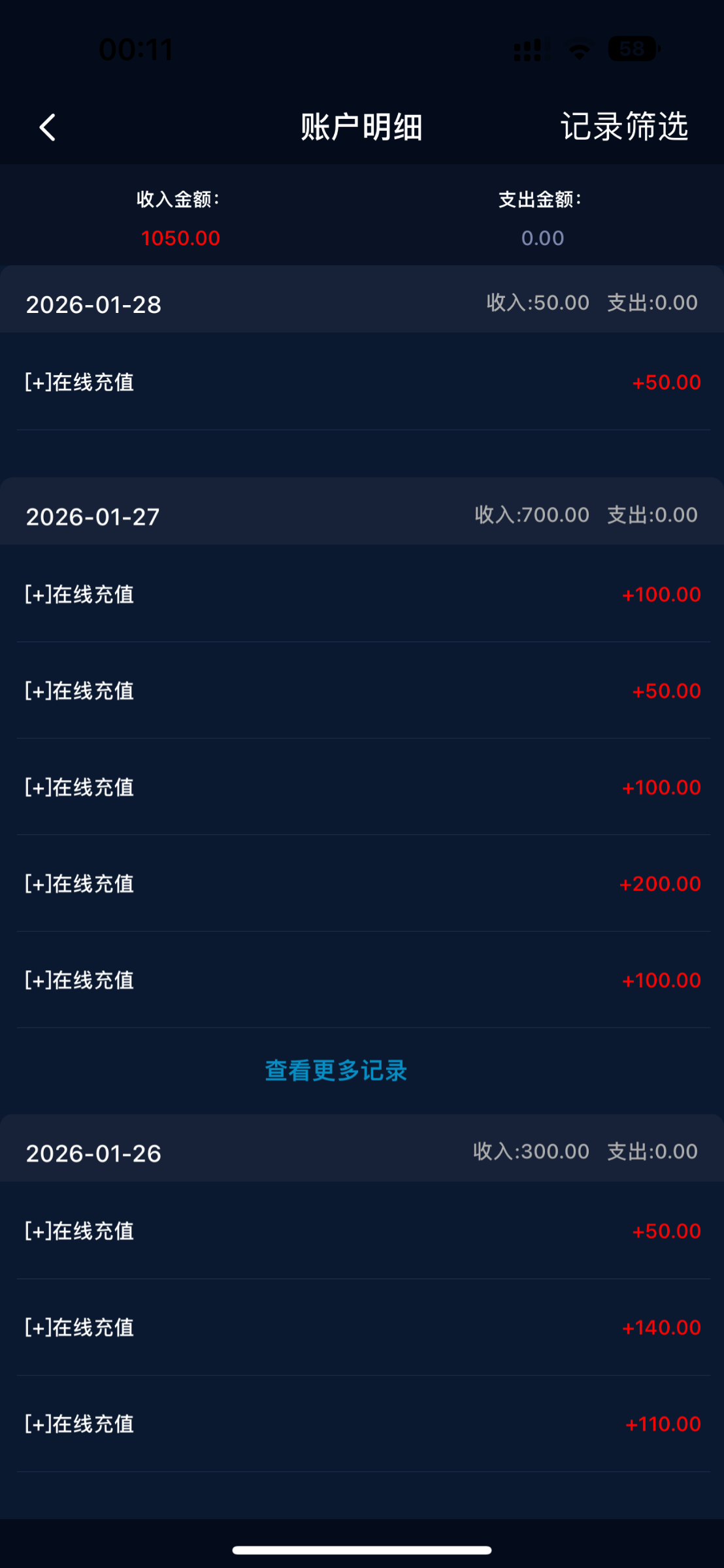Select the 2026-01-26 date header
This screenshot has height=1568, width=724.
pyautogui.click(x=93, y=1152)
